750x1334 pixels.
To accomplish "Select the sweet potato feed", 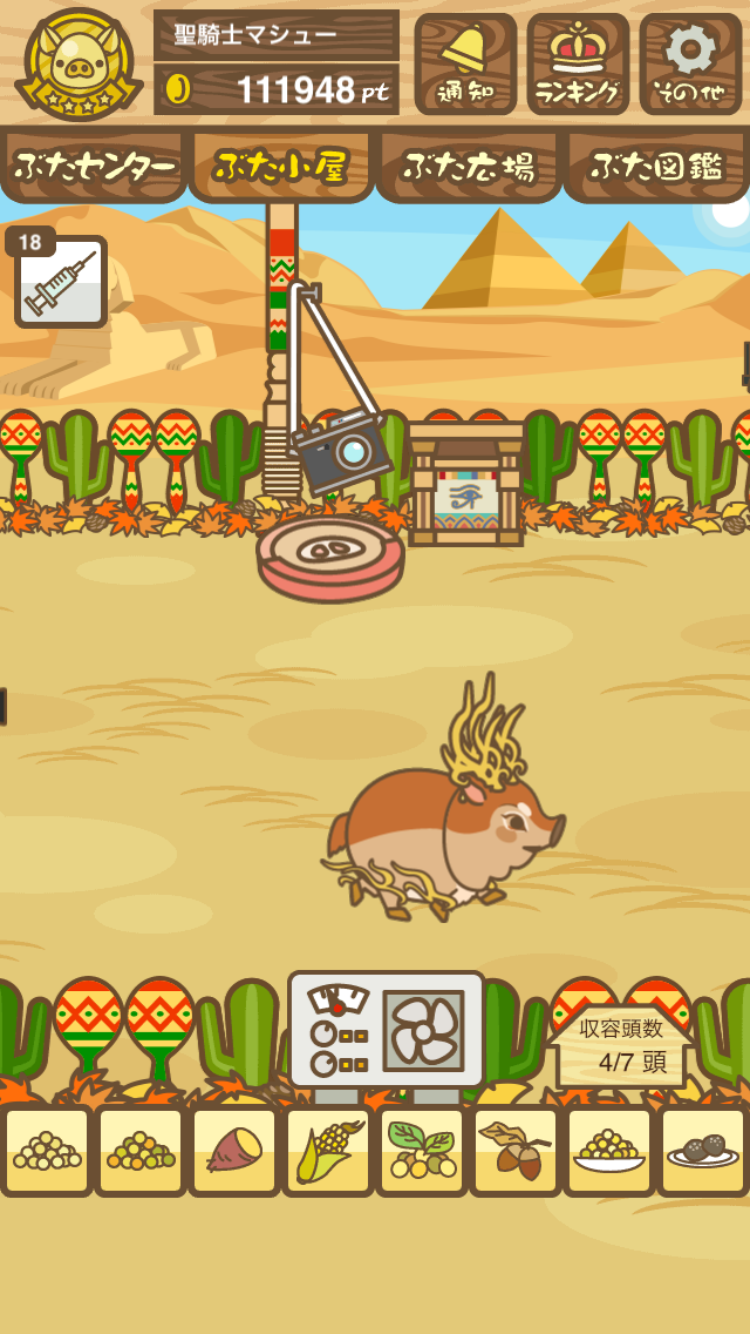I will coord(234,1150).
